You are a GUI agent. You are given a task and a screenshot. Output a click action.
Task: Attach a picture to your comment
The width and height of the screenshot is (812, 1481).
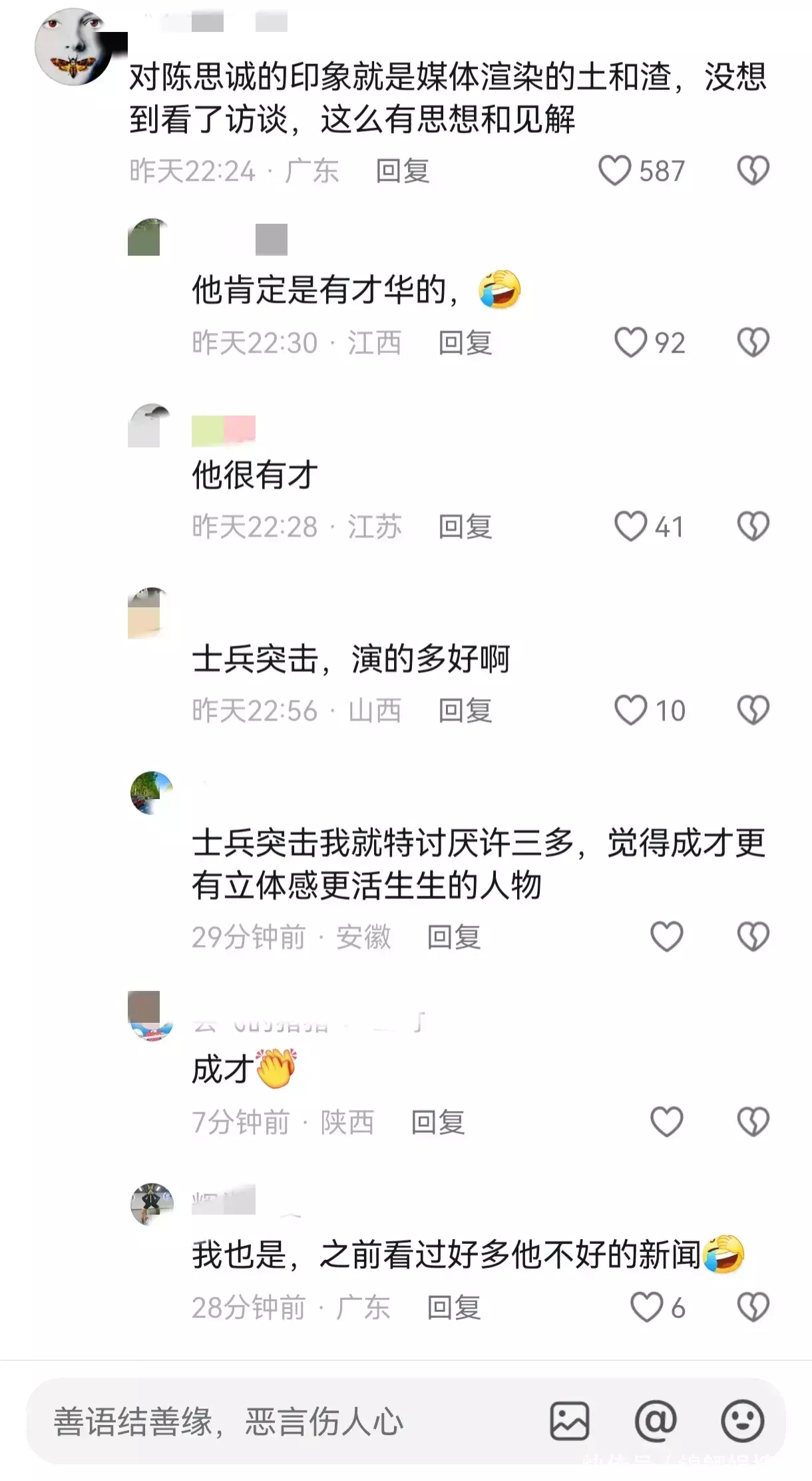coord(569,1421)
